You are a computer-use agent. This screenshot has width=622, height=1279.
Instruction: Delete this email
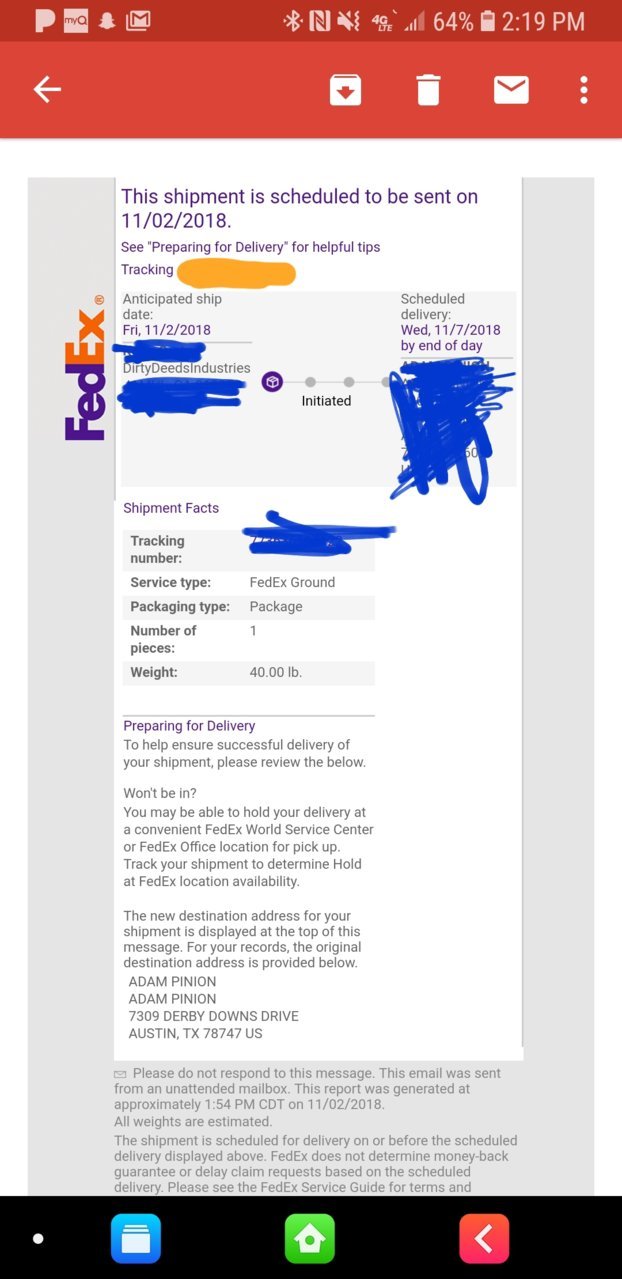point(428,90)
